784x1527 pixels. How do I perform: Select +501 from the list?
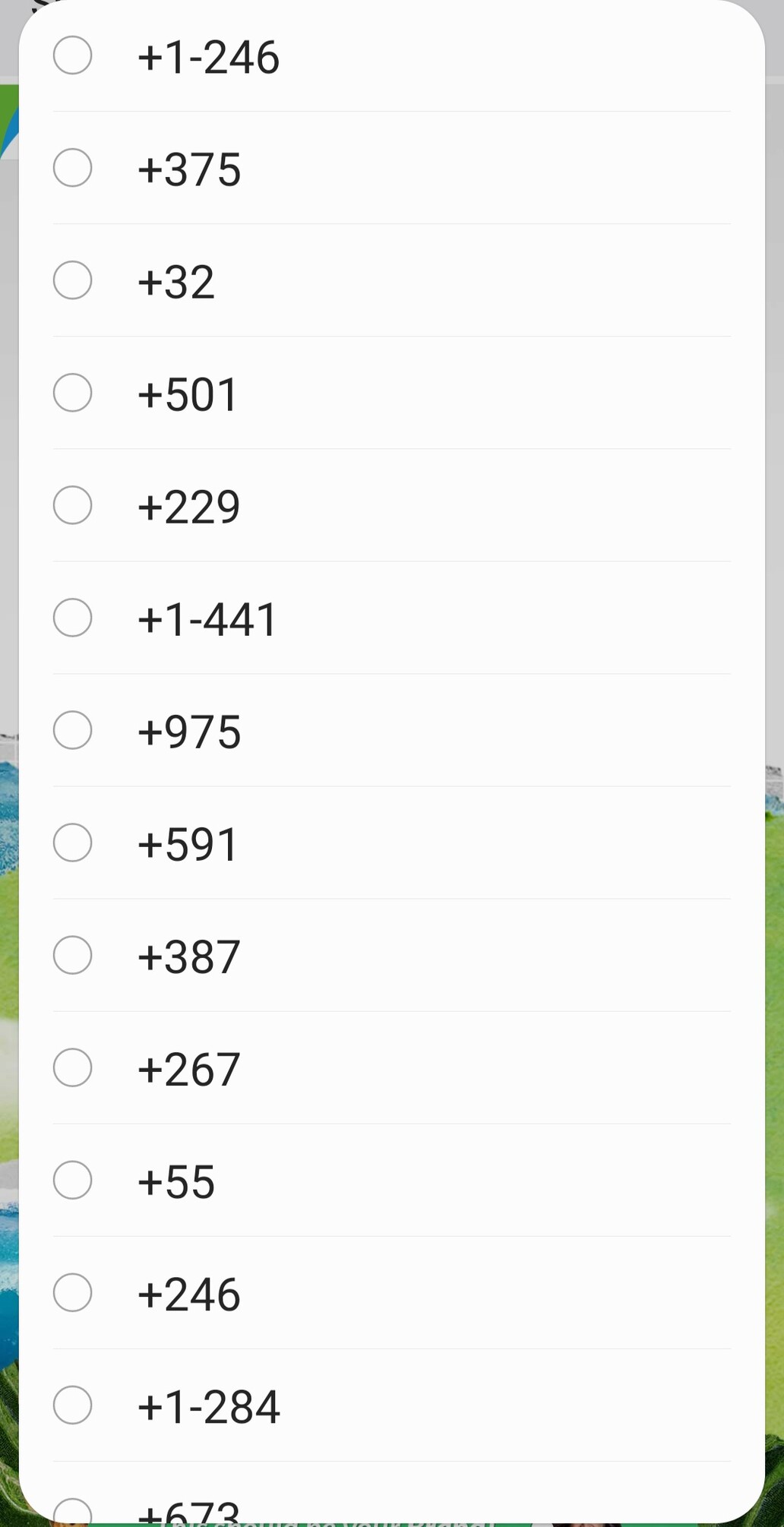pos(391,393)
